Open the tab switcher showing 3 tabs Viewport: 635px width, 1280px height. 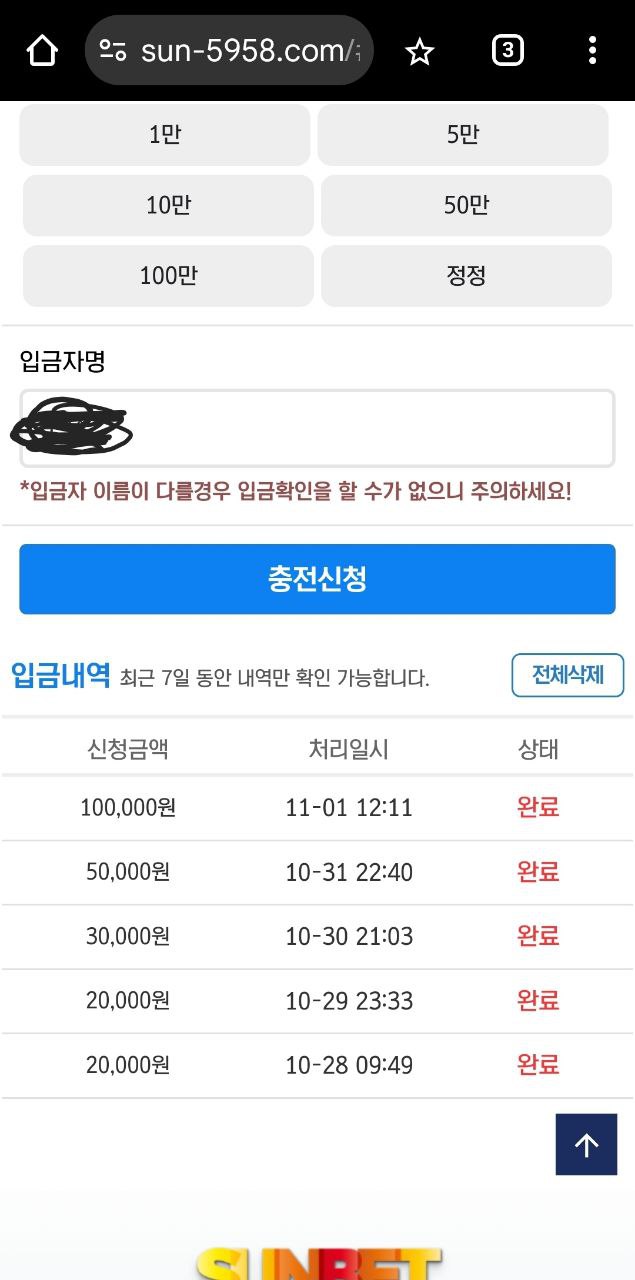click(x=507, y=51)
